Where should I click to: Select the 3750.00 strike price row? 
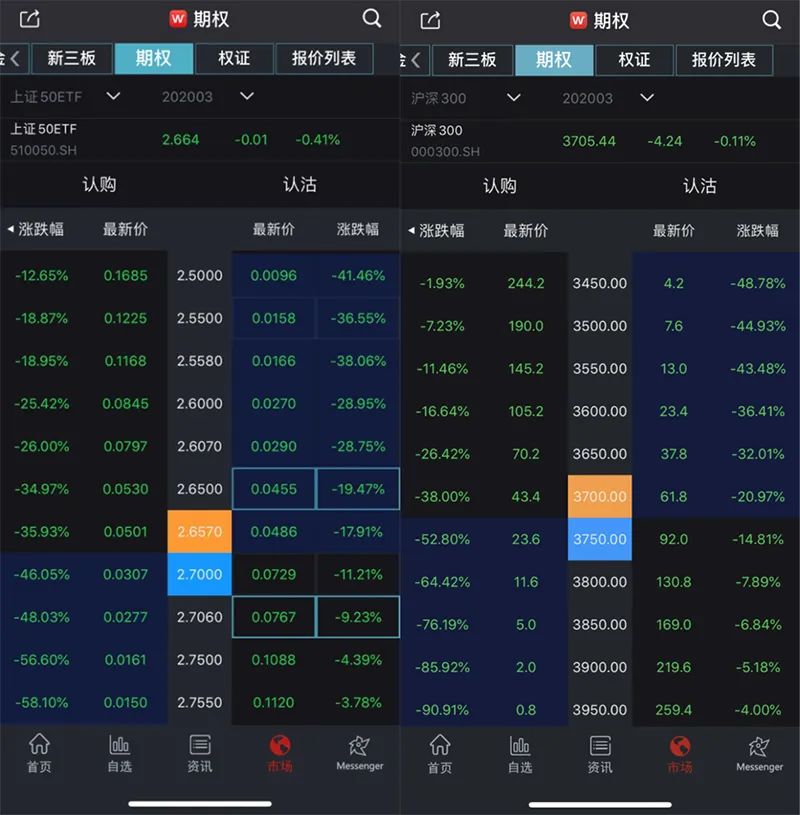[x=599, y=539]
